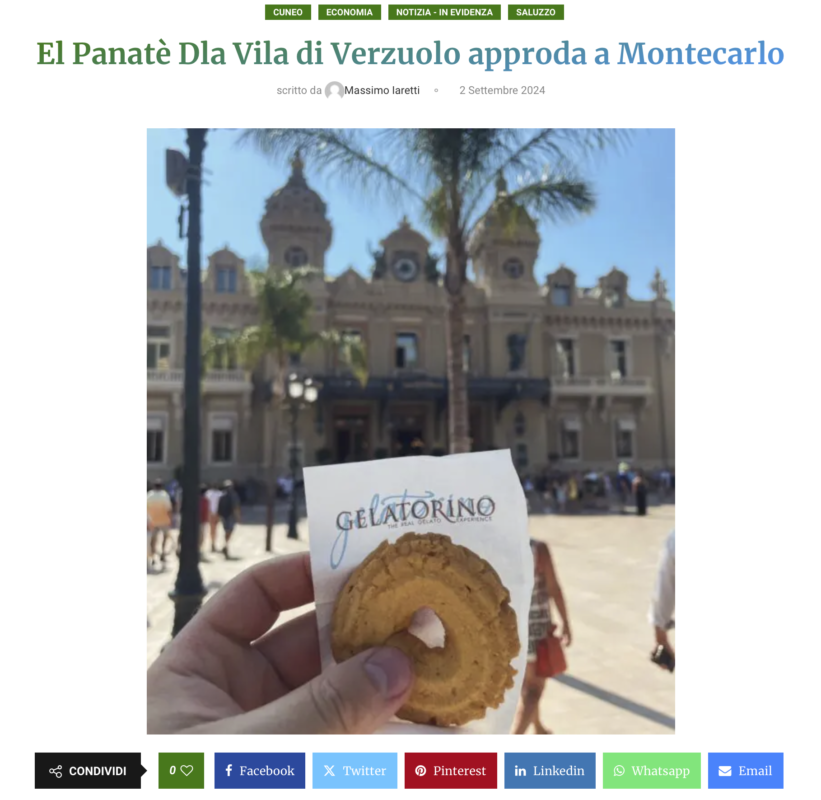Open the CUNEO category tag
Screen dimensions: 821x800
287,12
